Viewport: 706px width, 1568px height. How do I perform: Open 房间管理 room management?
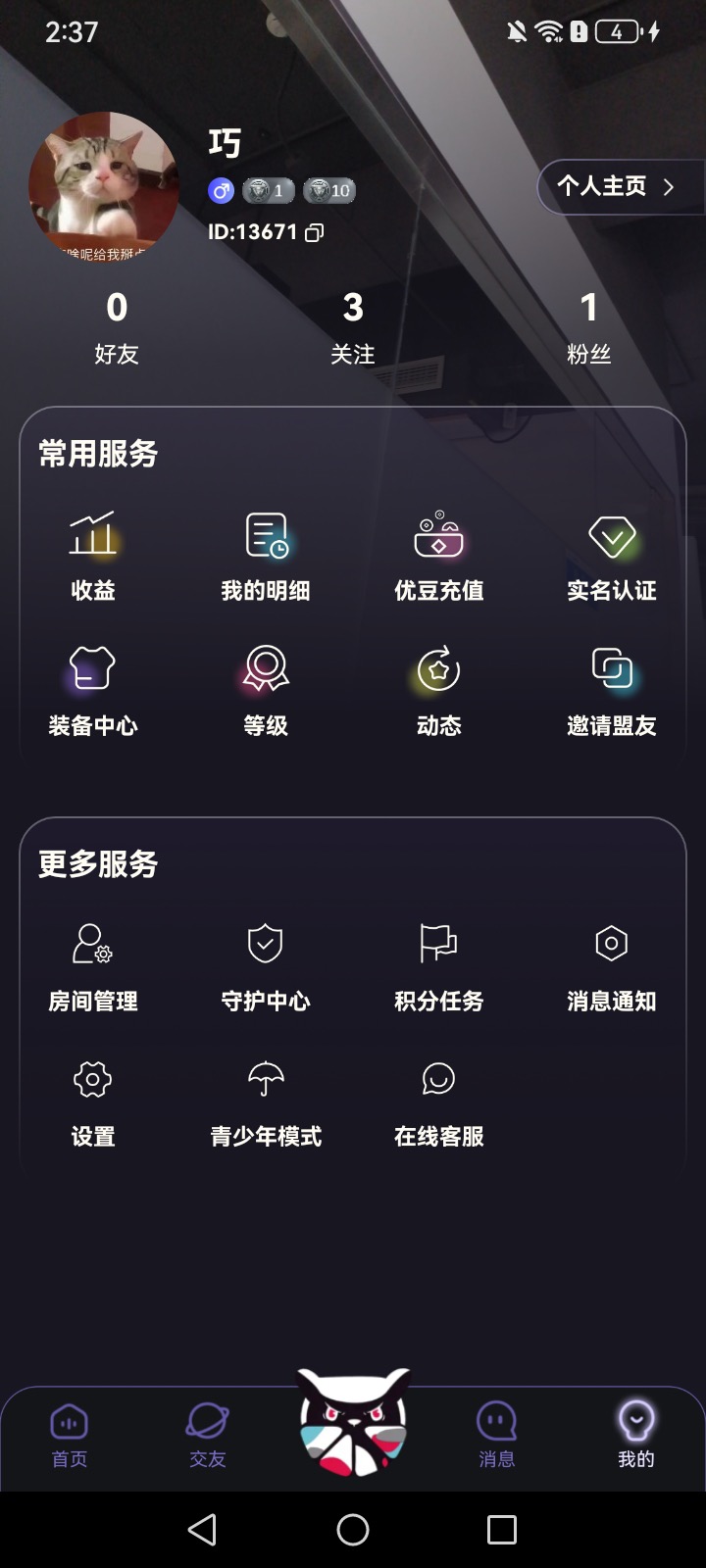click(93, 965)
